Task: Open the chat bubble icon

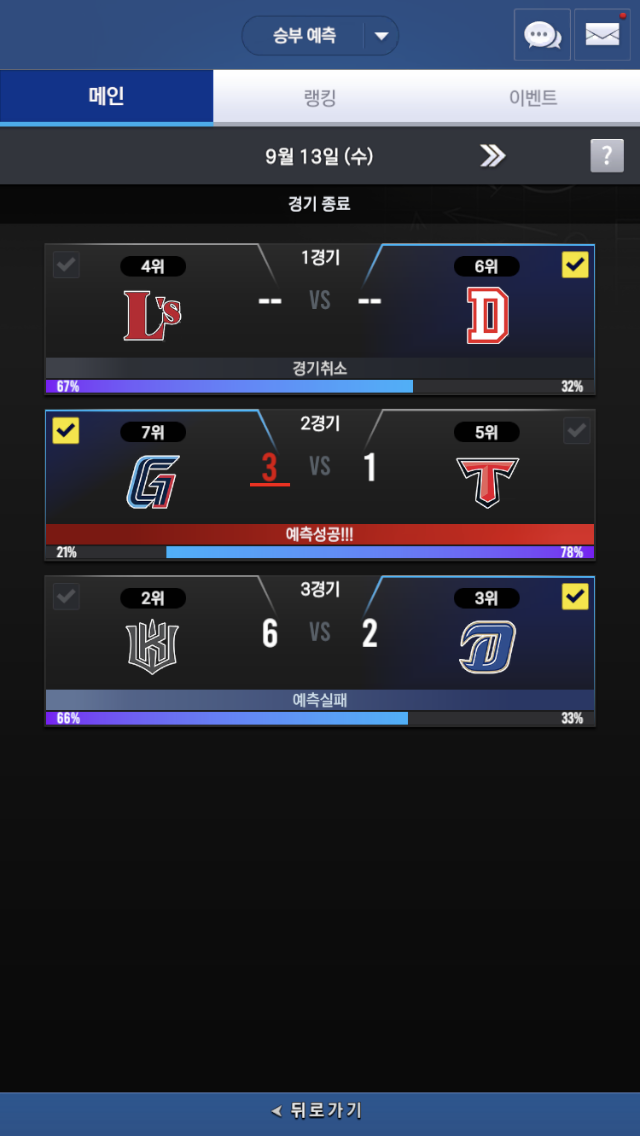Action: (542, 35)
